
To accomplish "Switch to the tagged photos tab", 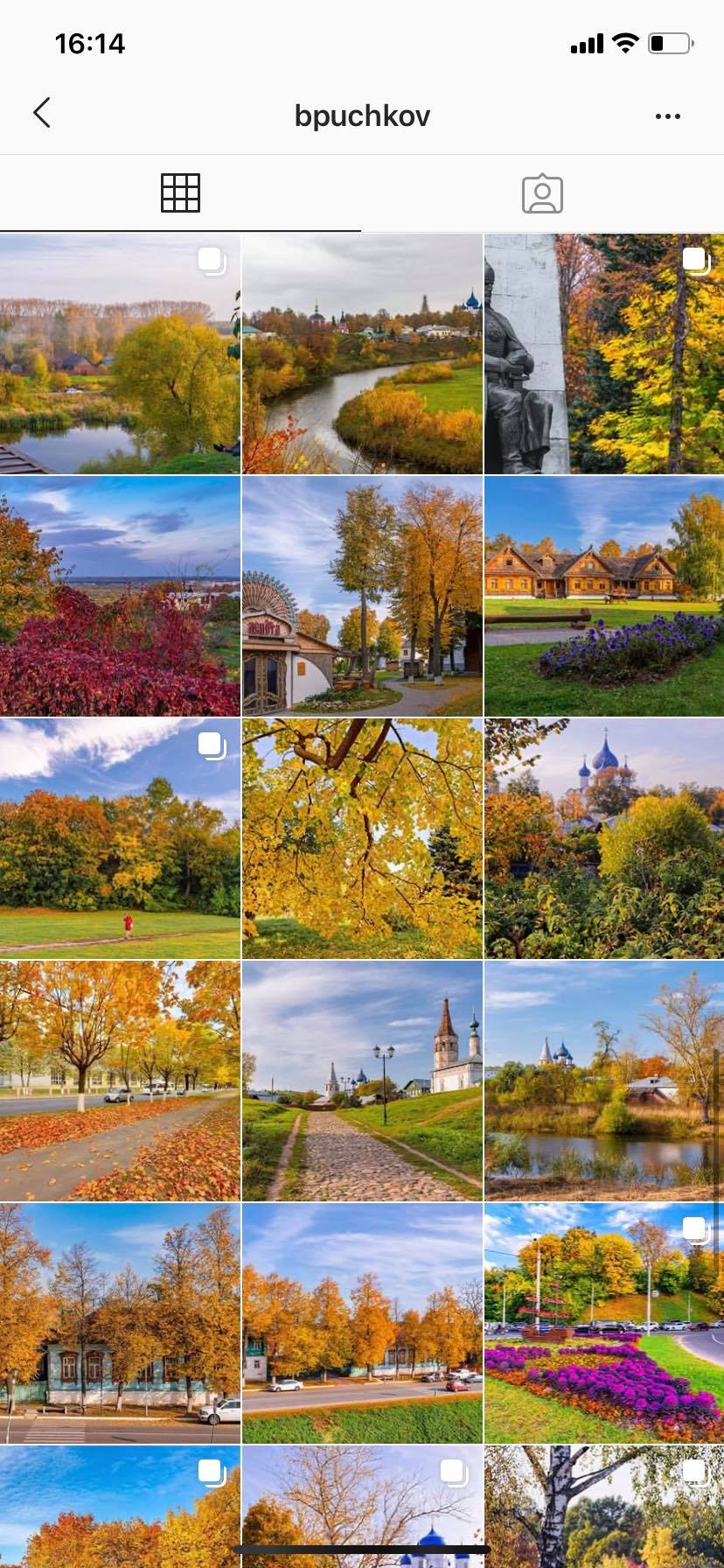I will click(x=542, y=193).
